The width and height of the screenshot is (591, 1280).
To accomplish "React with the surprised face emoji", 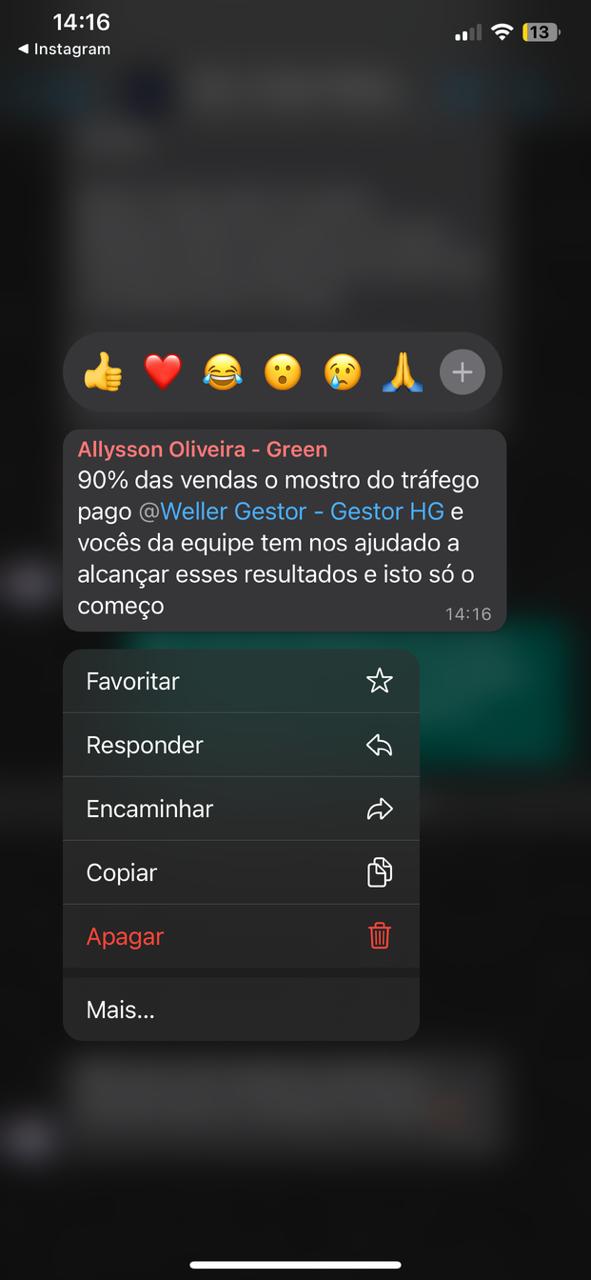I will (282, 373).
